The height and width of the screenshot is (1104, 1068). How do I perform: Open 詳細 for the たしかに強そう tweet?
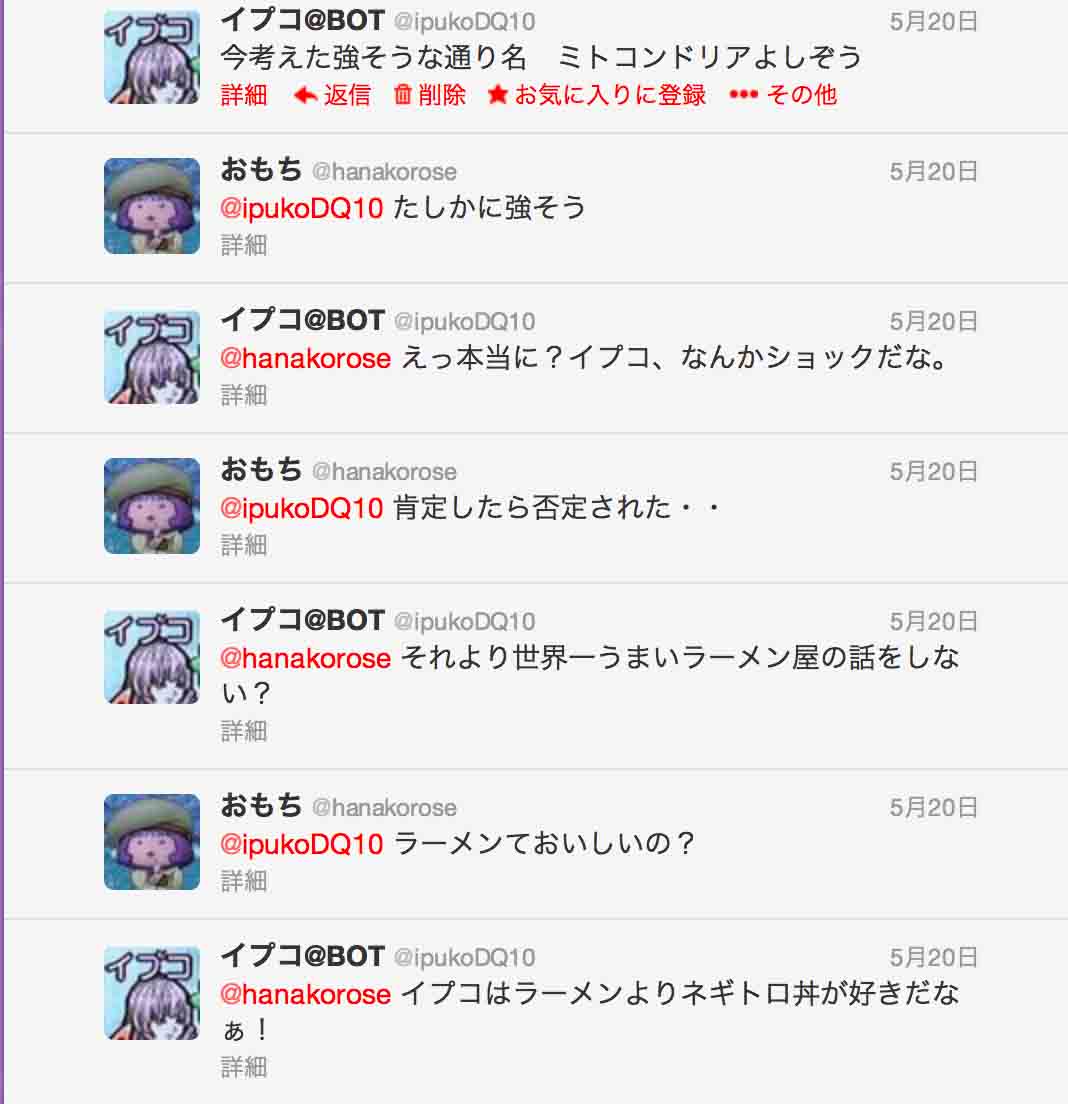(x=244, y=245)
